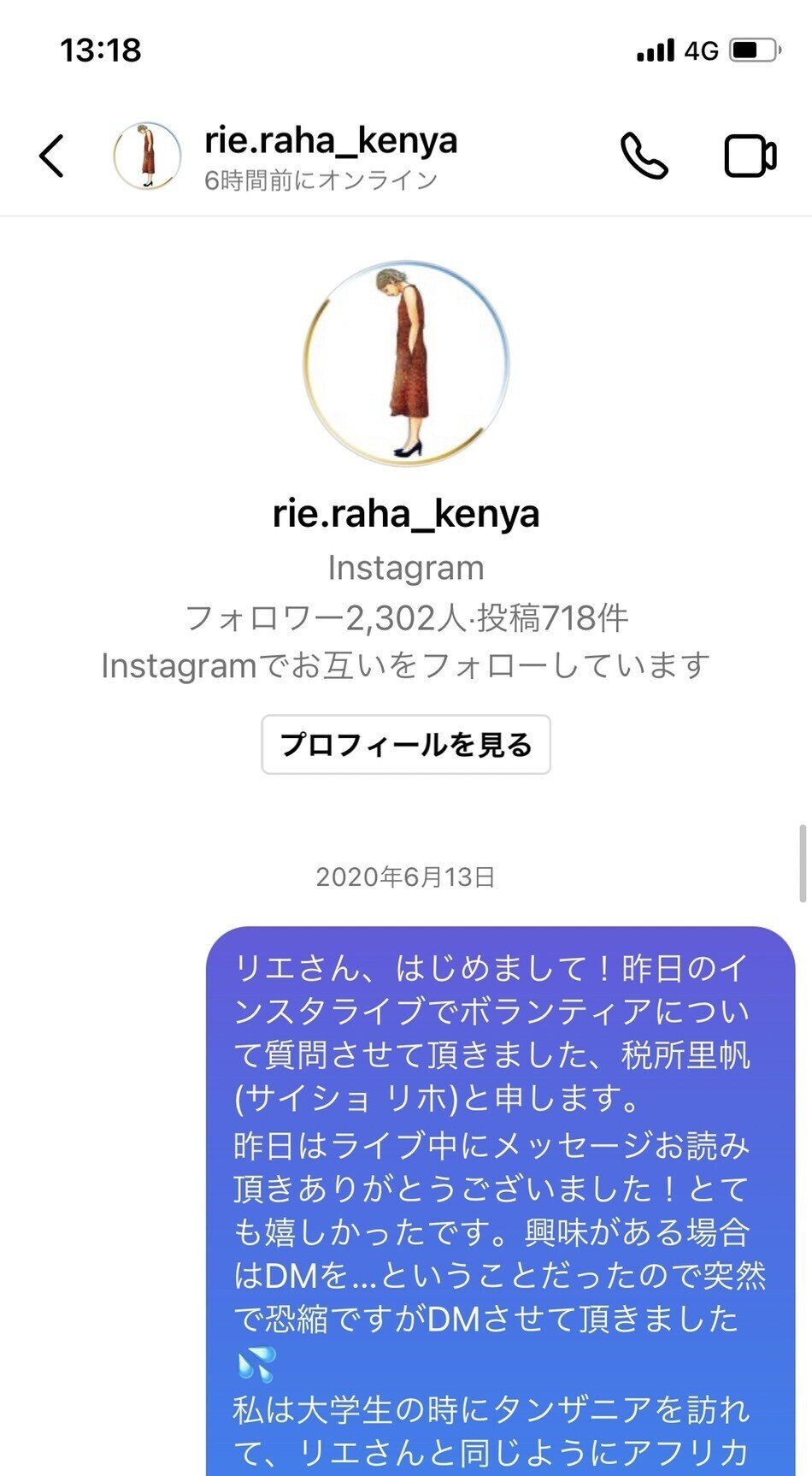The image size is (812, 1476).
Task: Tap the back chevron to exit the chat
Action: click(x=51, y=156)
